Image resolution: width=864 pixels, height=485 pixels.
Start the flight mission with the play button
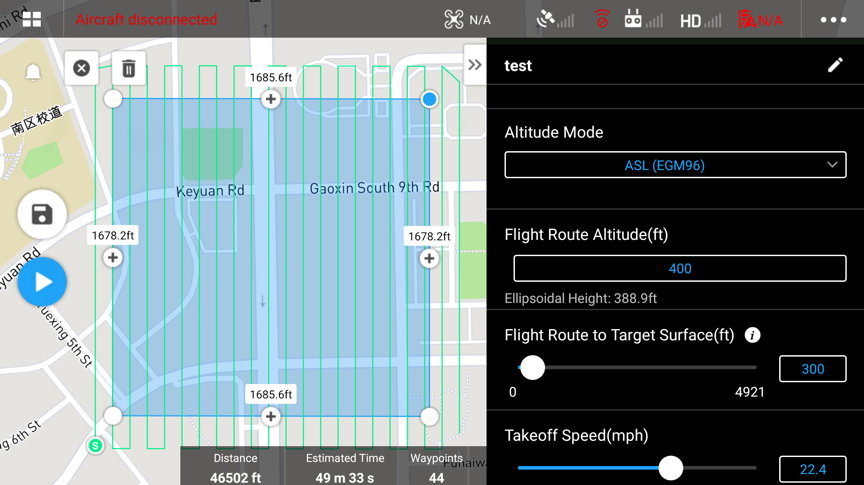pos(42,282)
